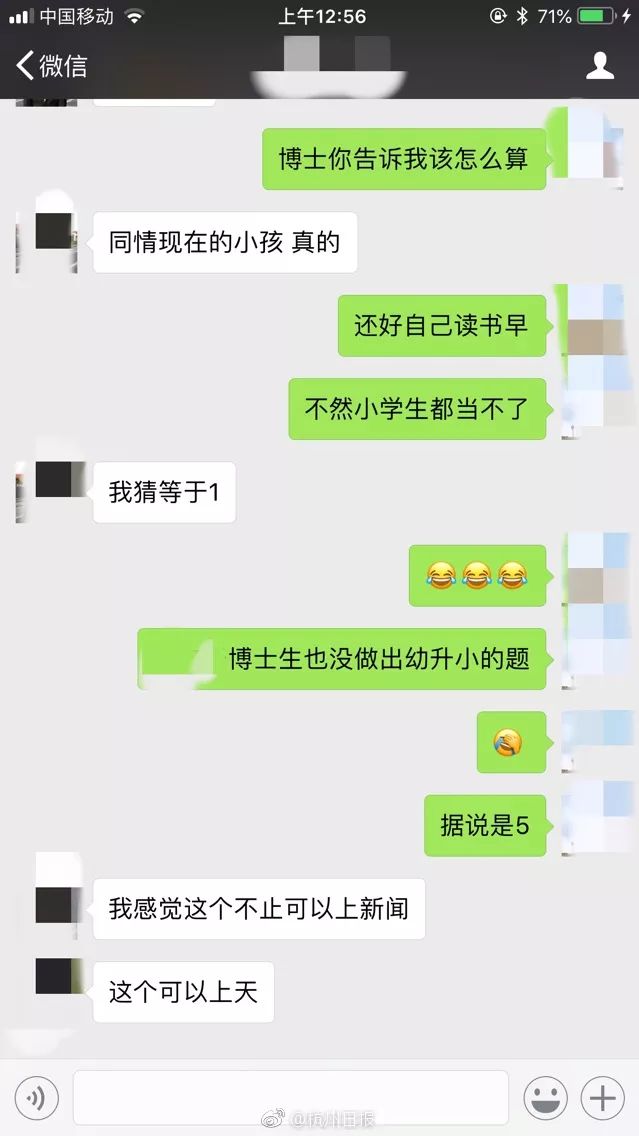Image resolution: width=639 pixels, height=1136 pixels.
Task: Switch to voice message input
Action: (x=37, y=1098)
